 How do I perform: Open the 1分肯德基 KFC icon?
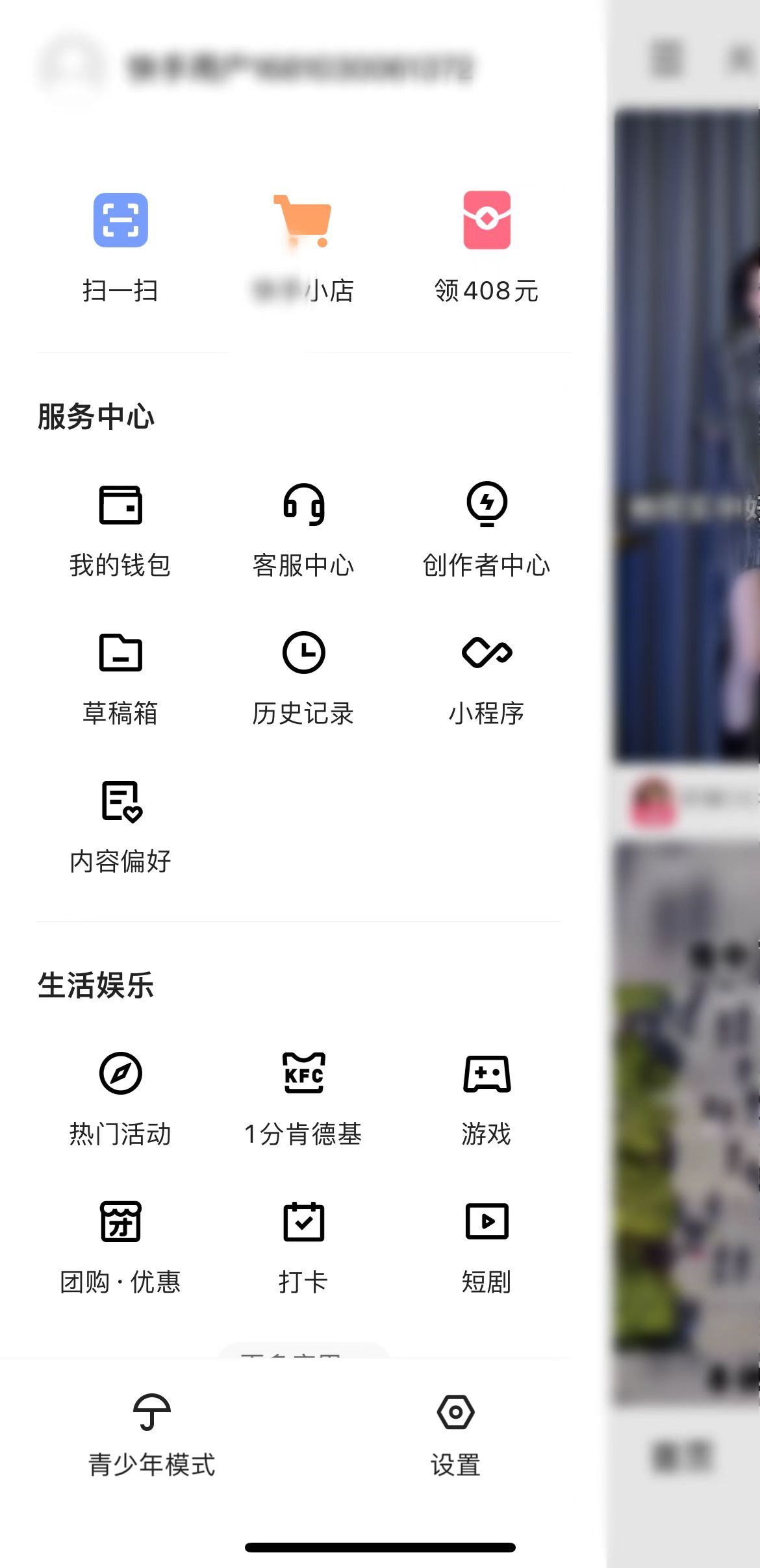(302, 1075)
